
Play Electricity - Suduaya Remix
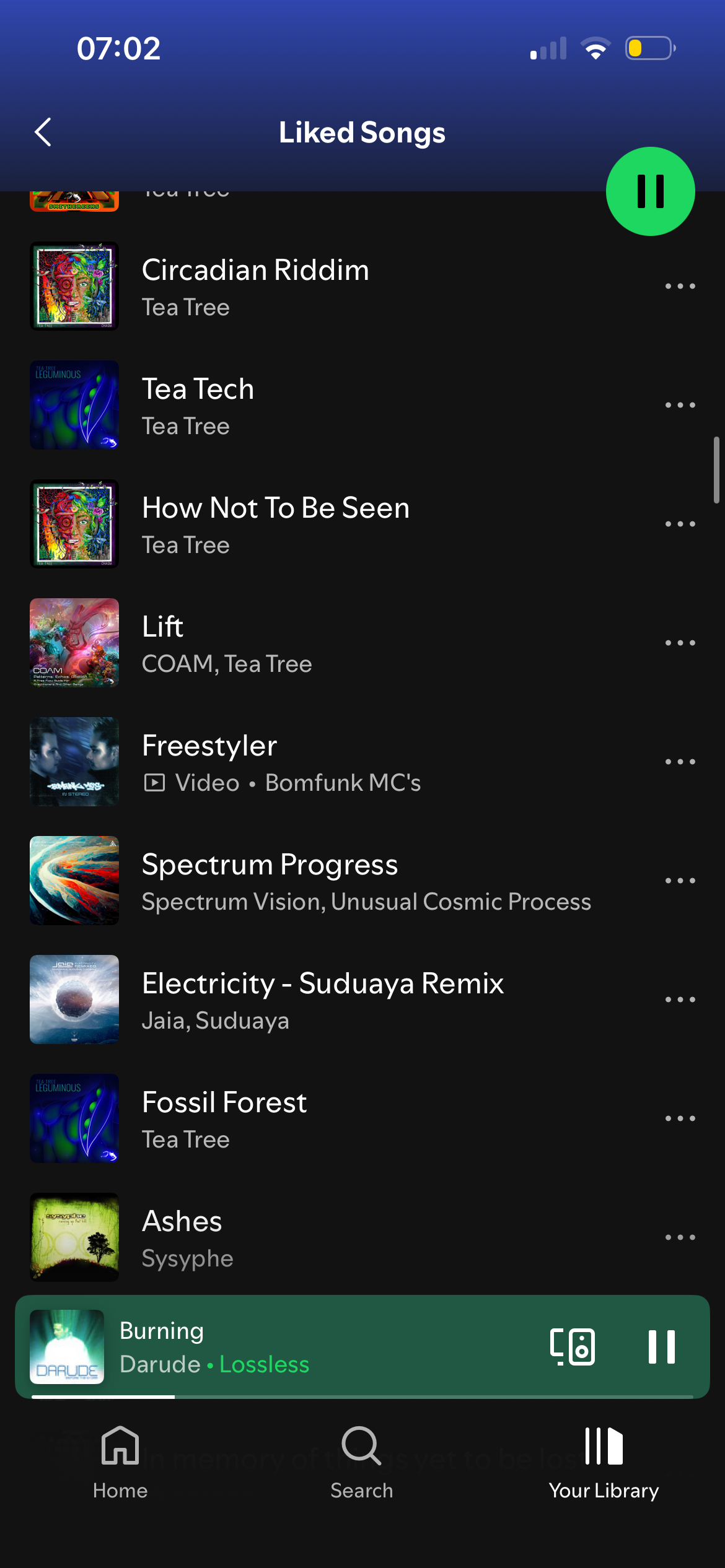click(322, 999)
